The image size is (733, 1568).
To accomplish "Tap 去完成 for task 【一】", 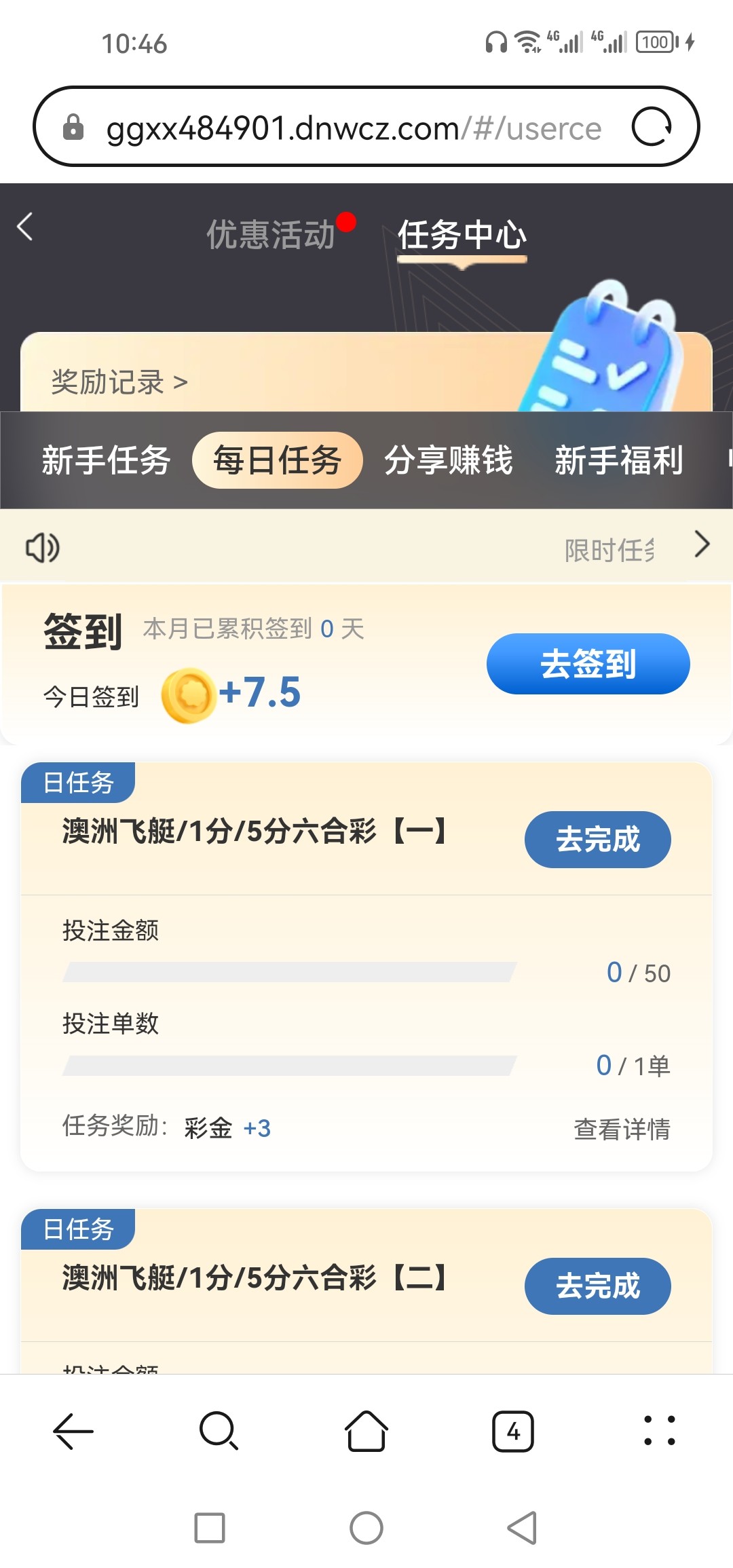I will click(598, 840).
